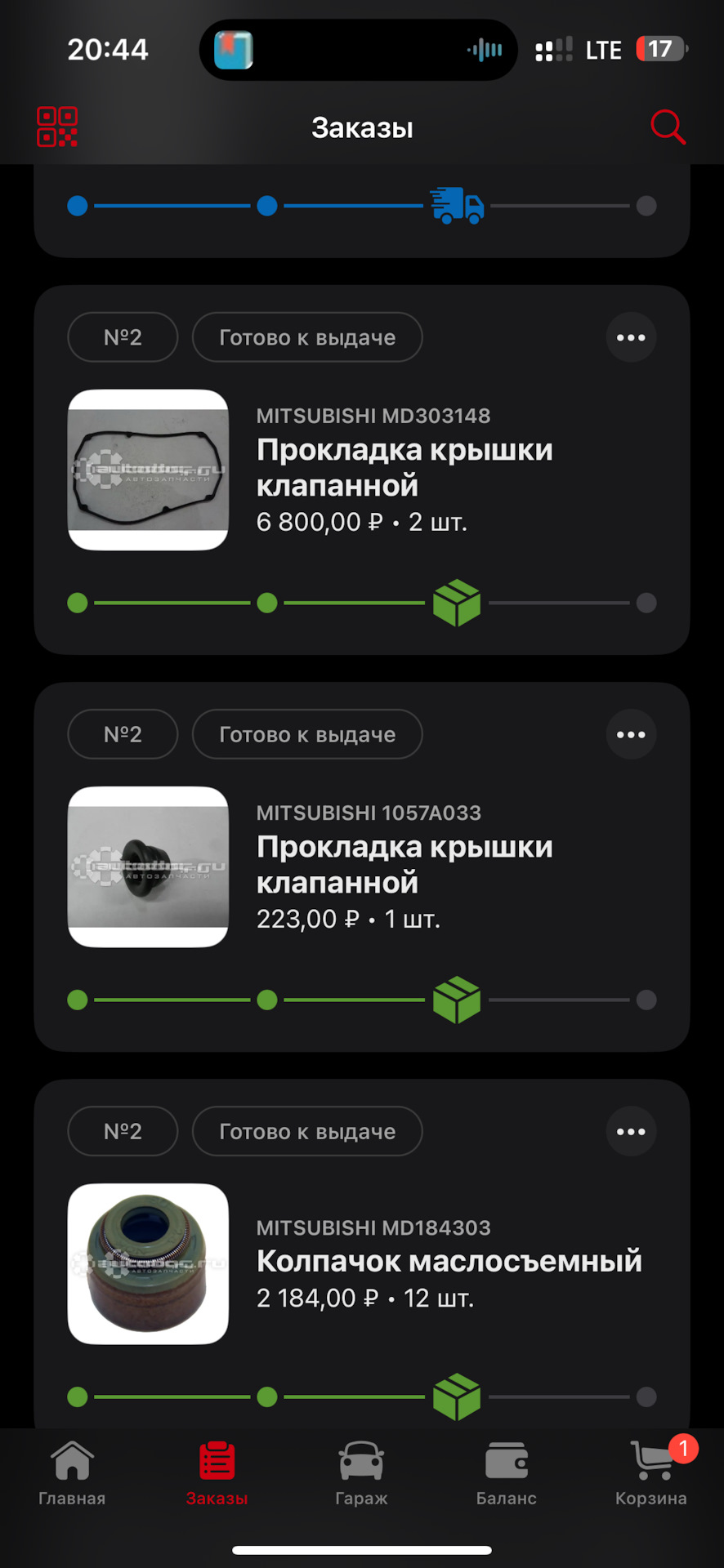Image resolution: width=724 pixels, height=1568 pixels.
Task: Search orders with the magnifier icon
Action: pyautogui.click(x=667, y=127)
